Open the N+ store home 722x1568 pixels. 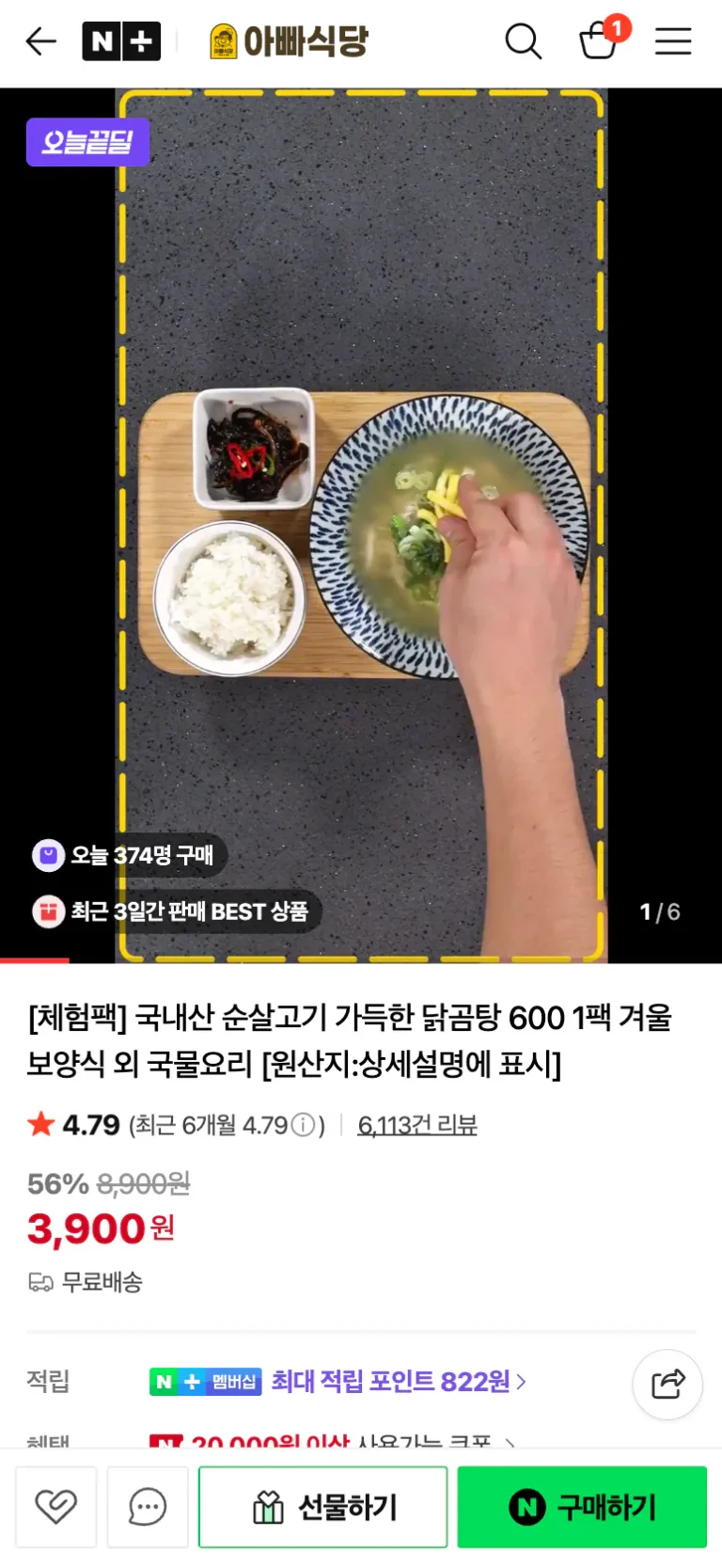tap(121, 41)
